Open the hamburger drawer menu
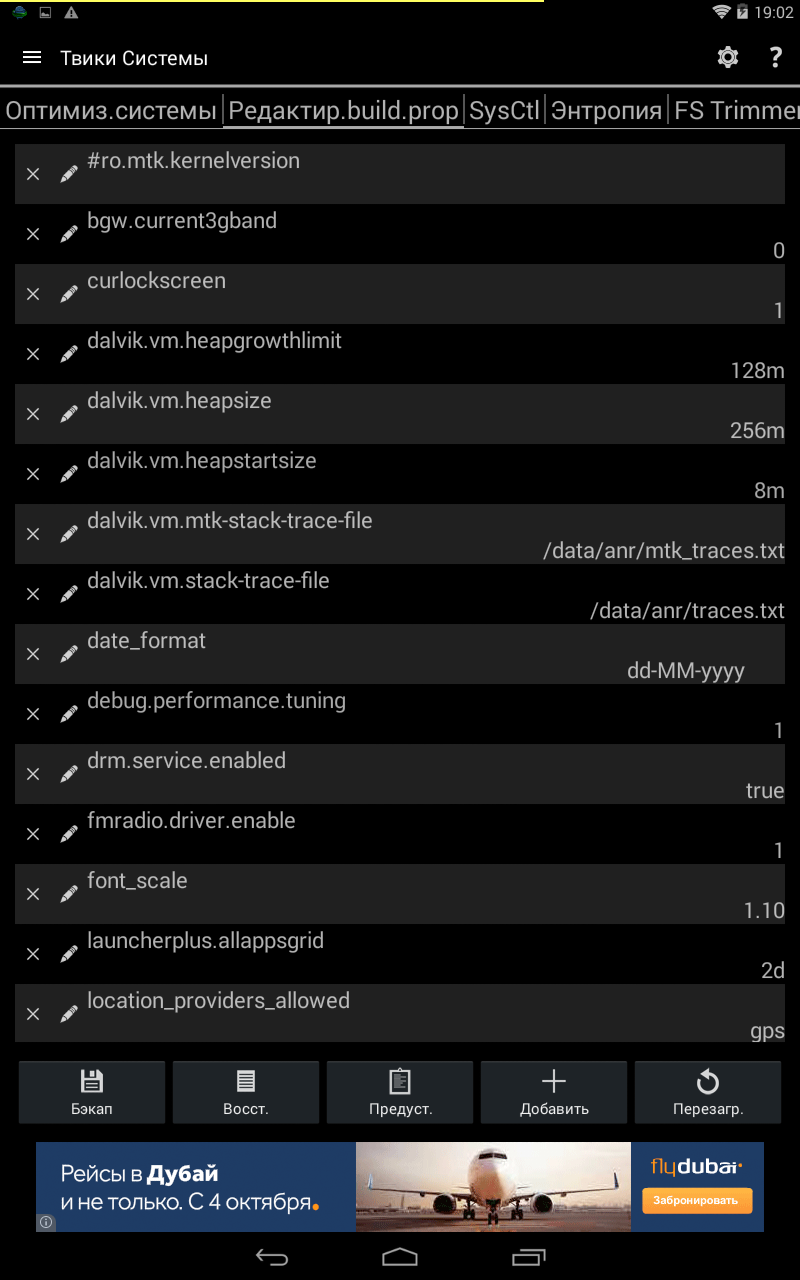The image size is (800, 1280). pos(32,58)
